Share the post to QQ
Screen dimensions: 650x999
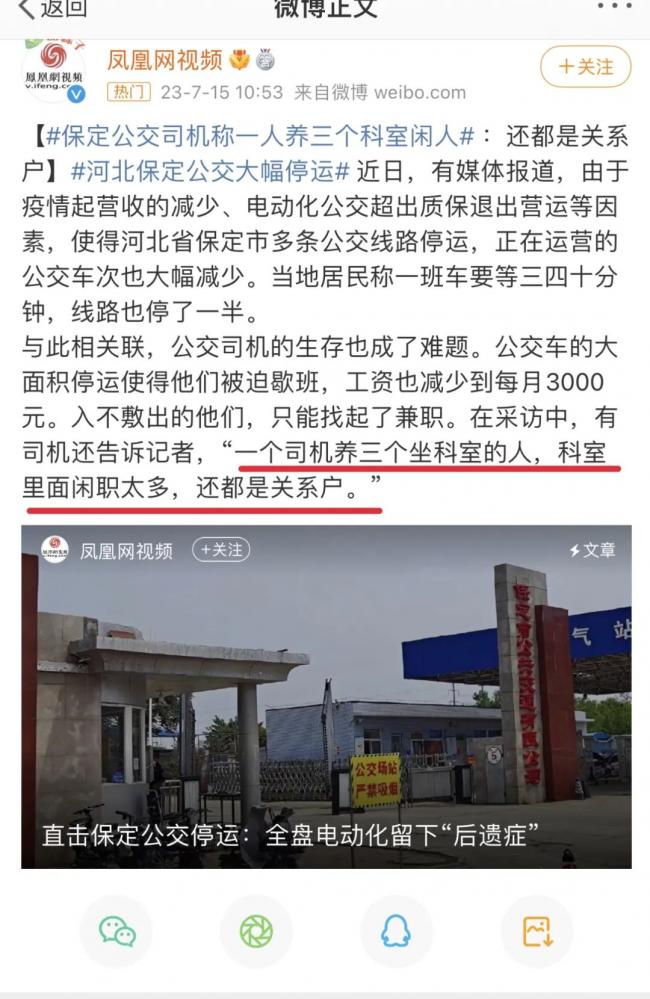(x=396, y=931)
